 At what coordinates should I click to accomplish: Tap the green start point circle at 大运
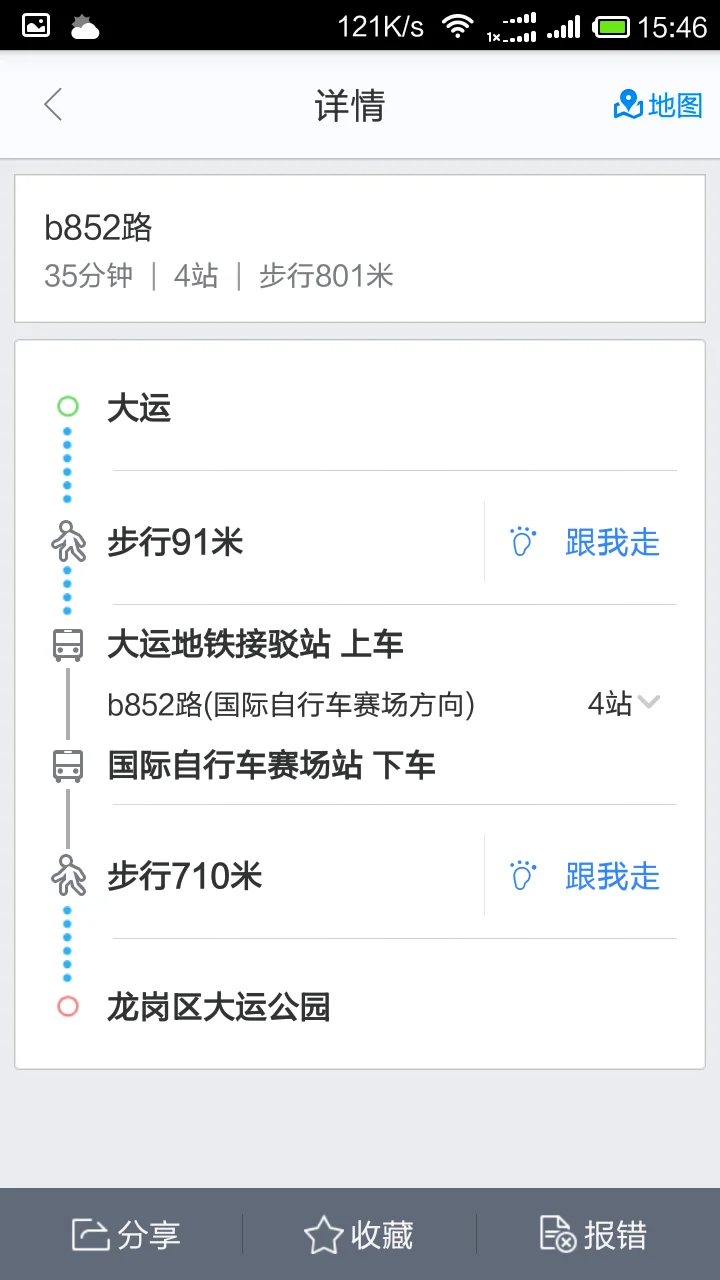click(67, 406)
